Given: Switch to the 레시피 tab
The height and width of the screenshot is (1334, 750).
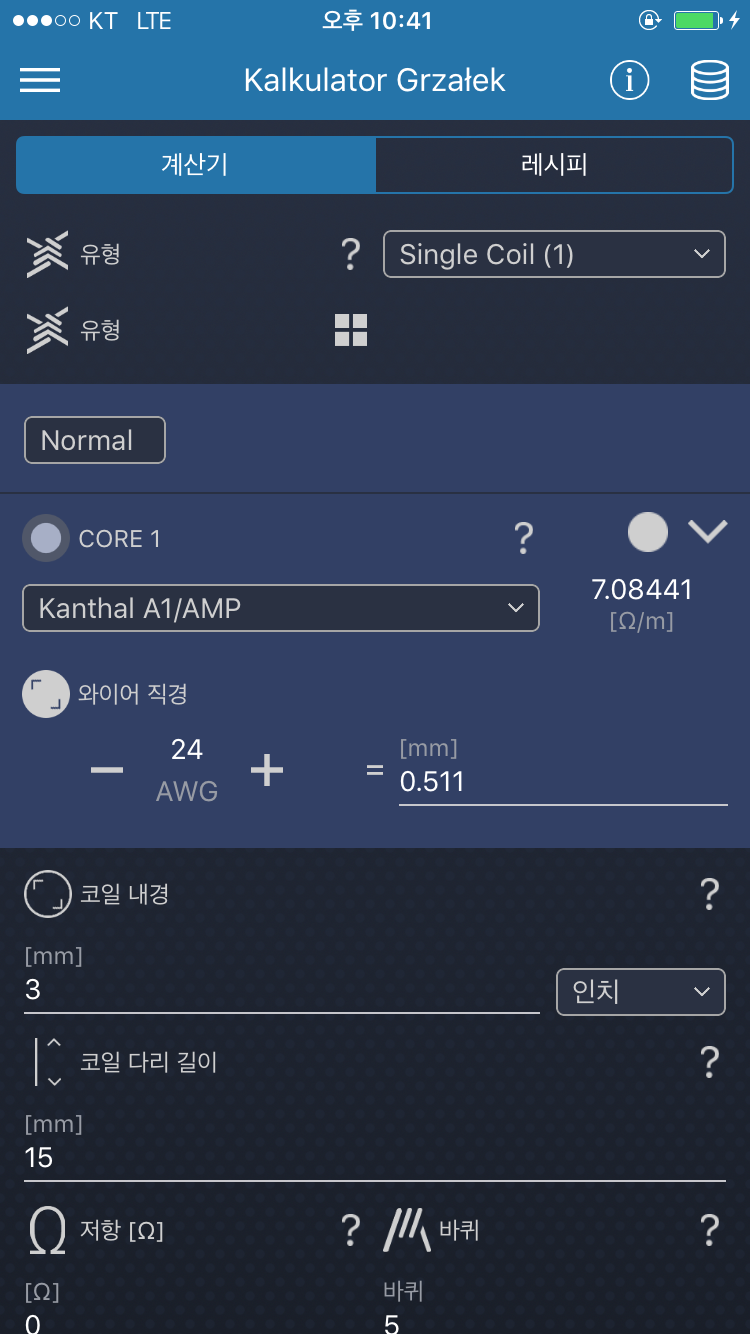Looking at the screenshot, I should pos(554,165).
